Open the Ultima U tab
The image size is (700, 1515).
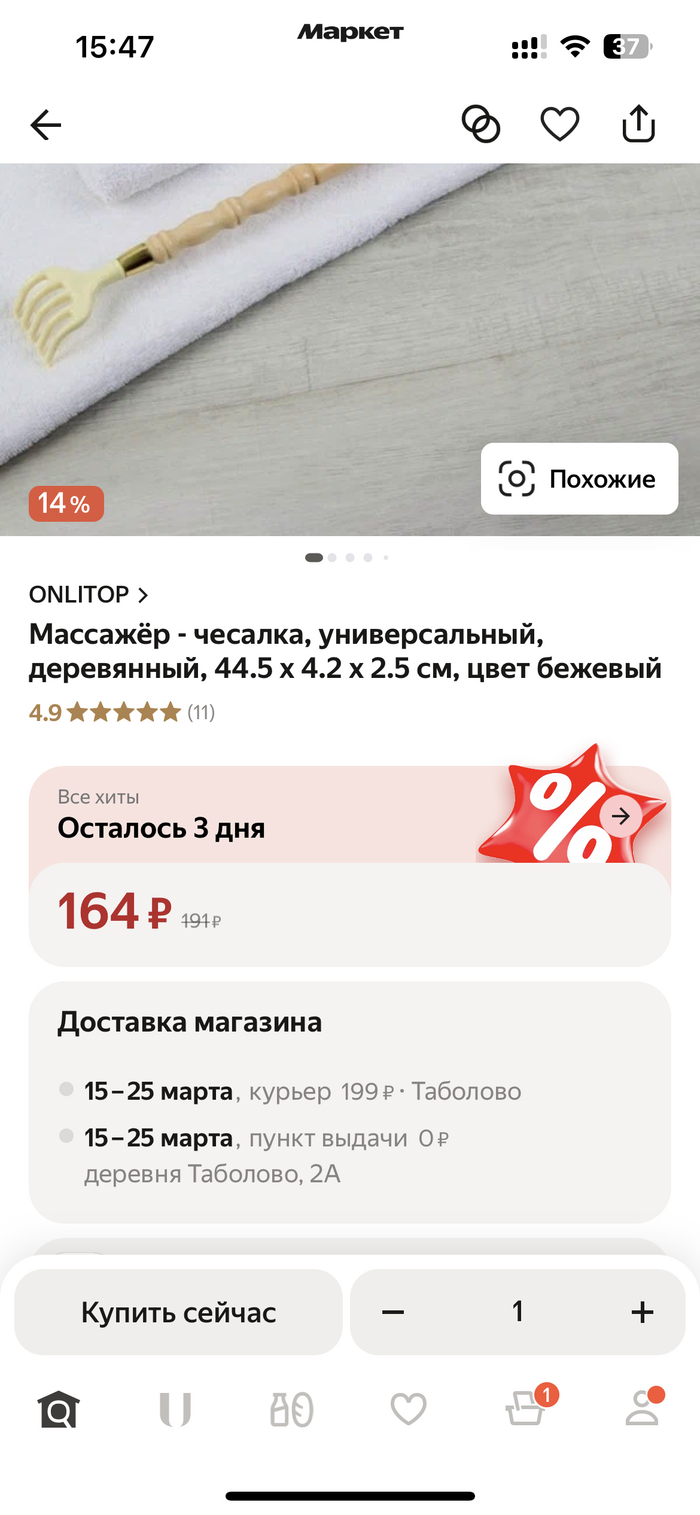point(175,1410)
